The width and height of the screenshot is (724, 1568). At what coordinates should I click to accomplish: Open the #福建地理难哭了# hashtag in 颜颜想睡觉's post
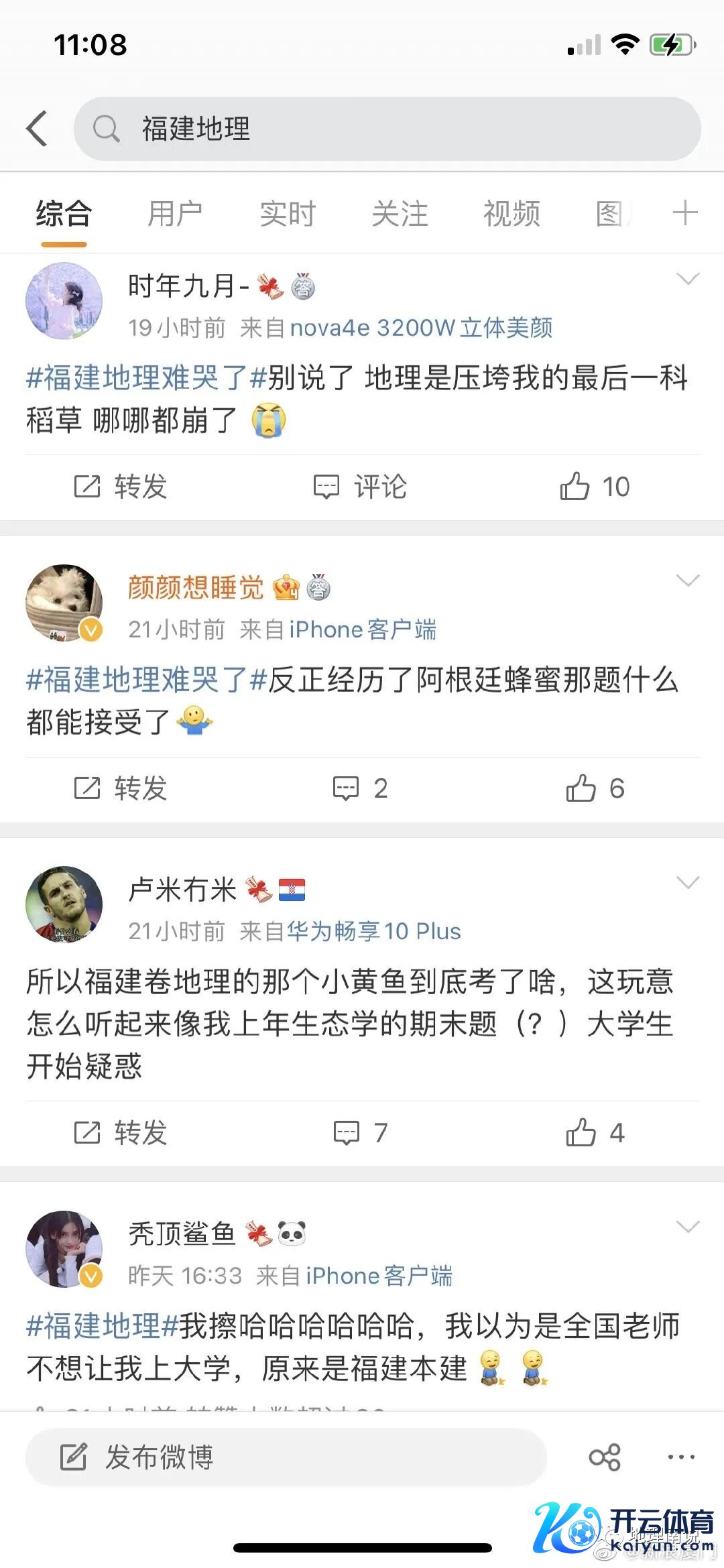click(146, 680)
